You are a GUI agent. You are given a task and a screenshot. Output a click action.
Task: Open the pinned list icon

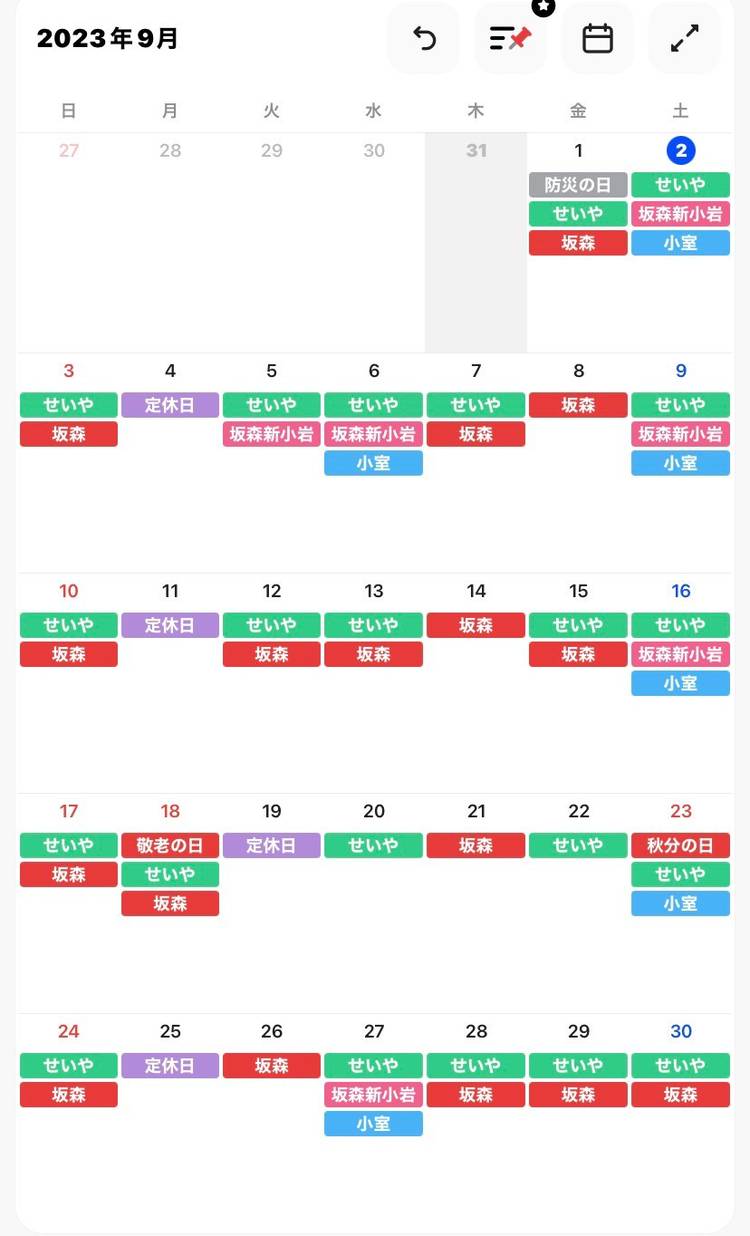510,39
